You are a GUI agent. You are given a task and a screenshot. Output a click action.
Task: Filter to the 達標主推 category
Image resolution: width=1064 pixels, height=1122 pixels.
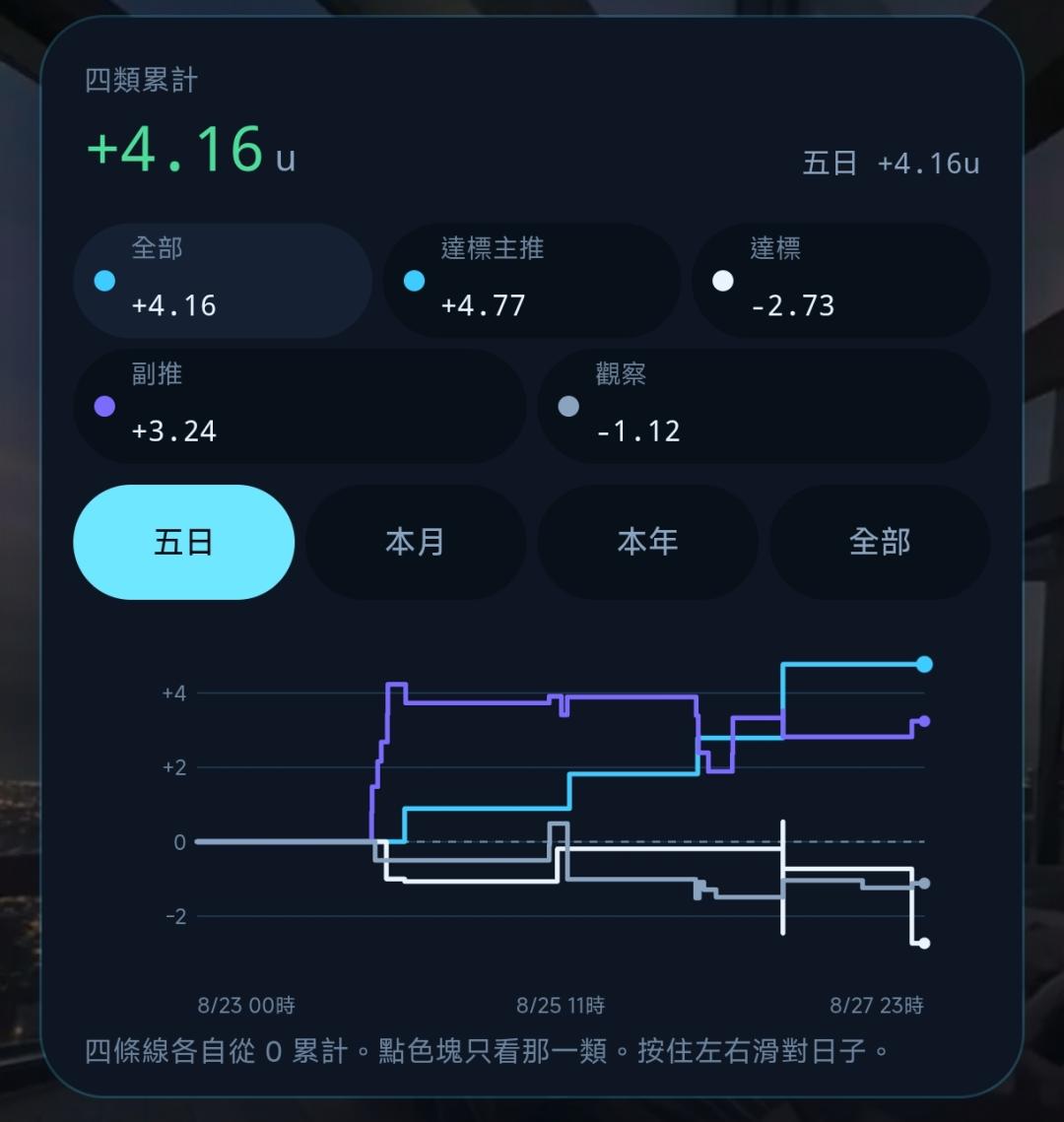pos(532,281)
